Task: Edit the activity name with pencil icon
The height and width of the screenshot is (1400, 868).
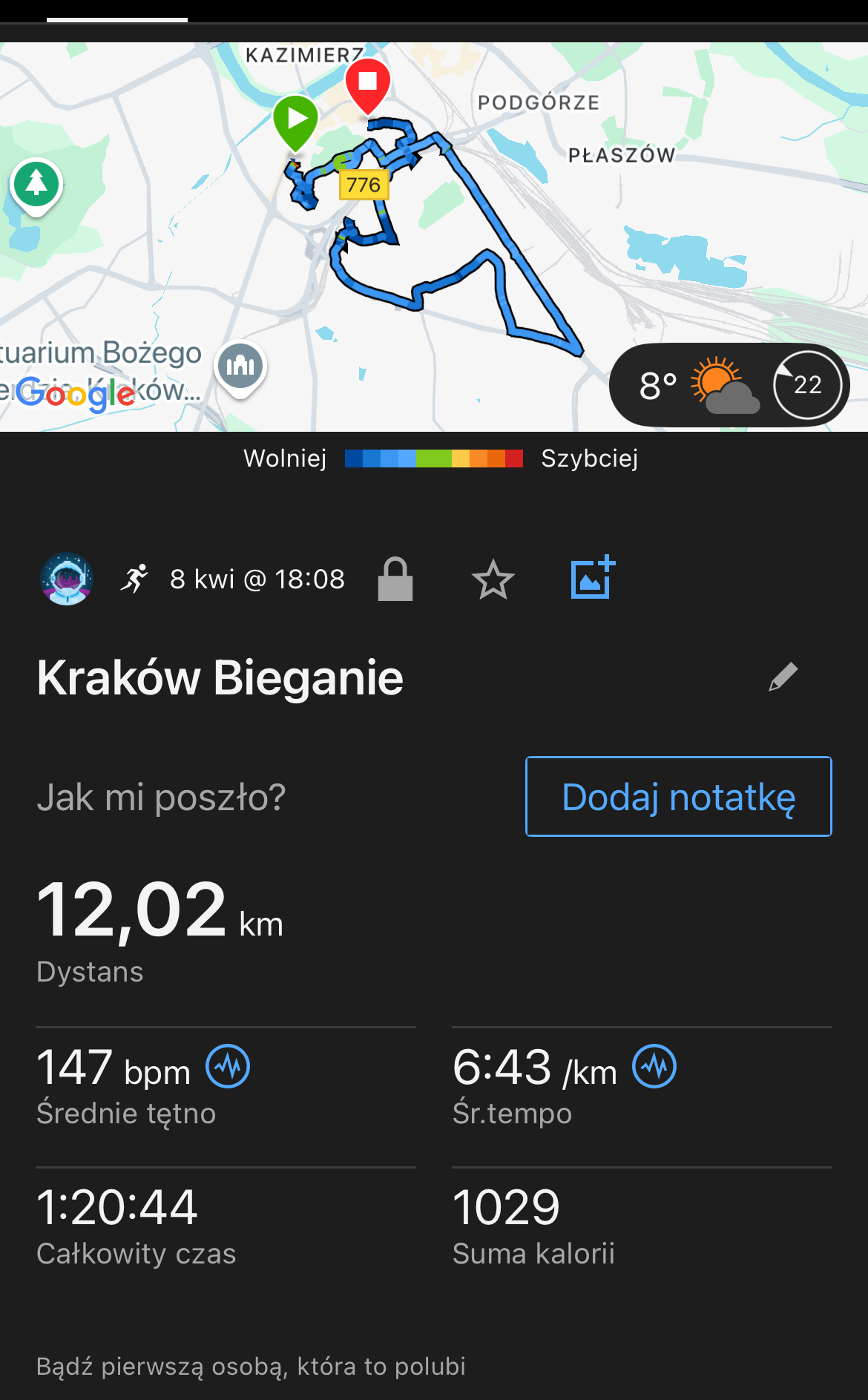Action: (783, 676)
